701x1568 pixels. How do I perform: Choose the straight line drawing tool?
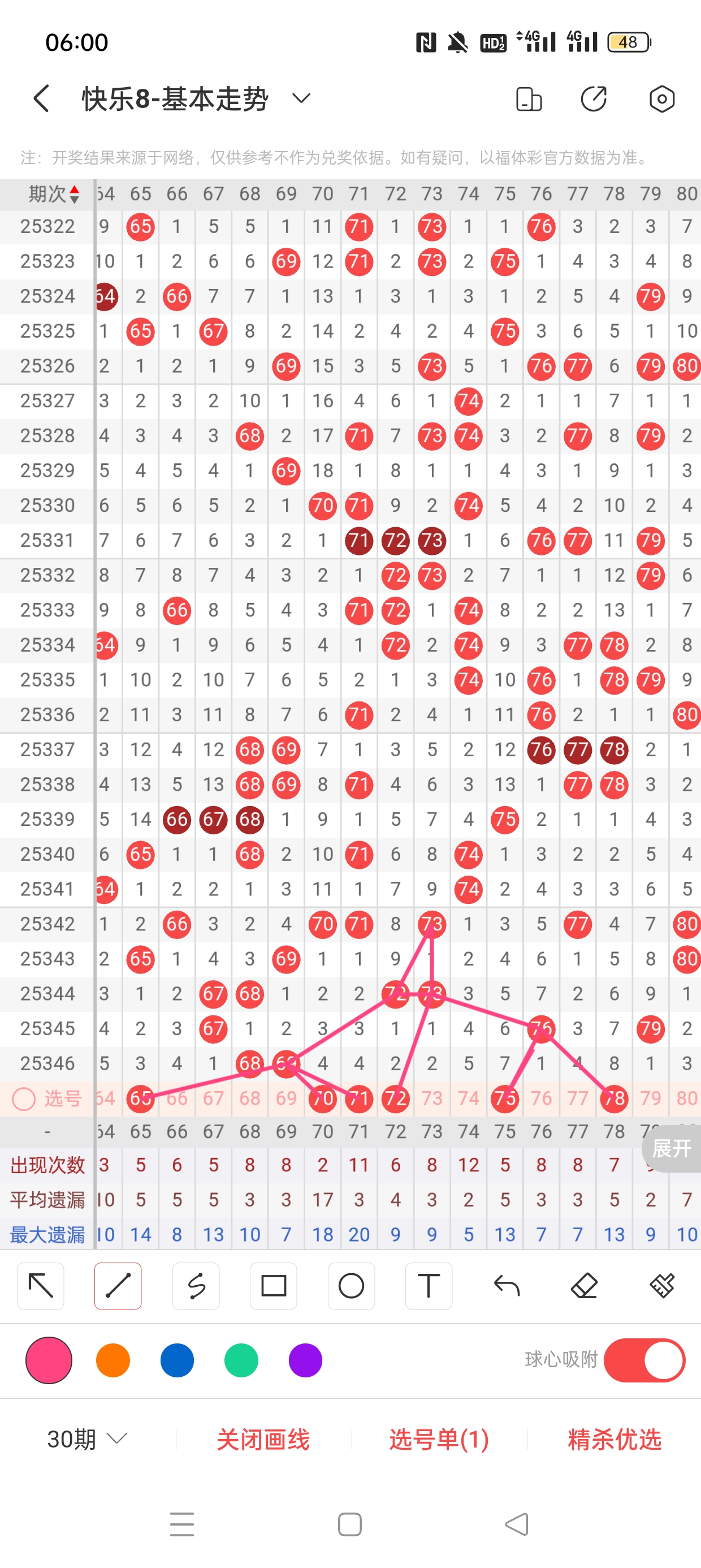(118, 1286)
